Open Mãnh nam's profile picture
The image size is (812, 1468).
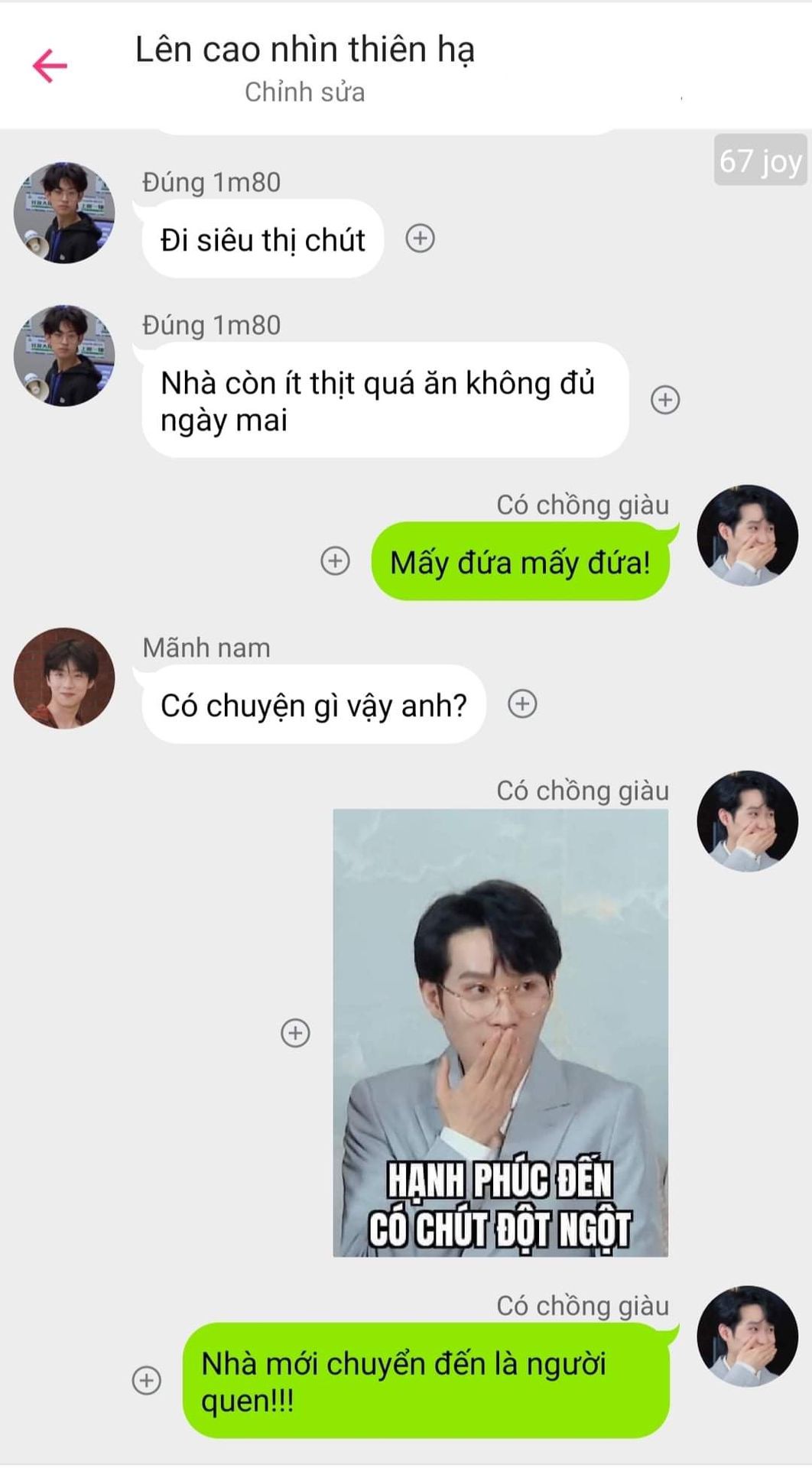[x=64, y=677]
